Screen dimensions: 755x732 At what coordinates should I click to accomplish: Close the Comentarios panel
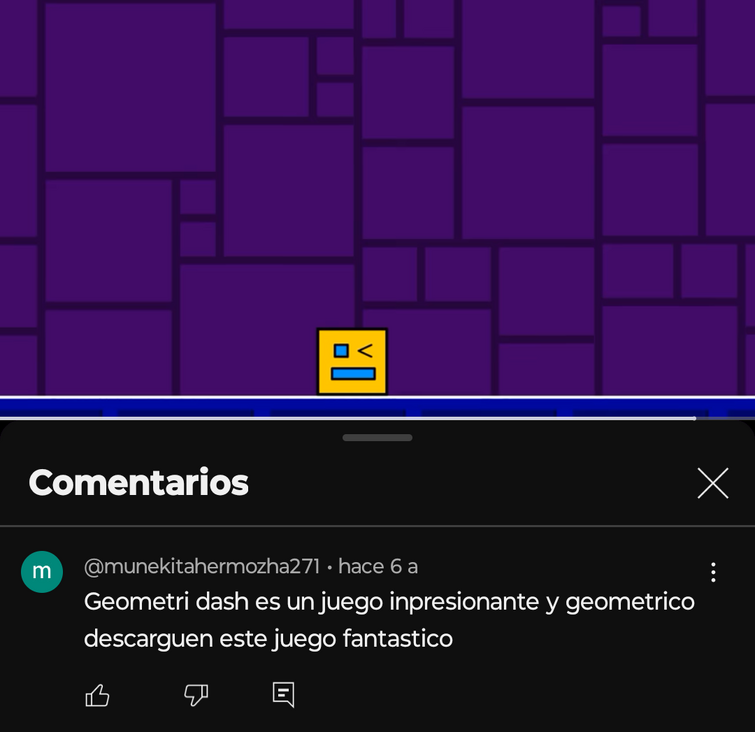click(x=712, y=484)
